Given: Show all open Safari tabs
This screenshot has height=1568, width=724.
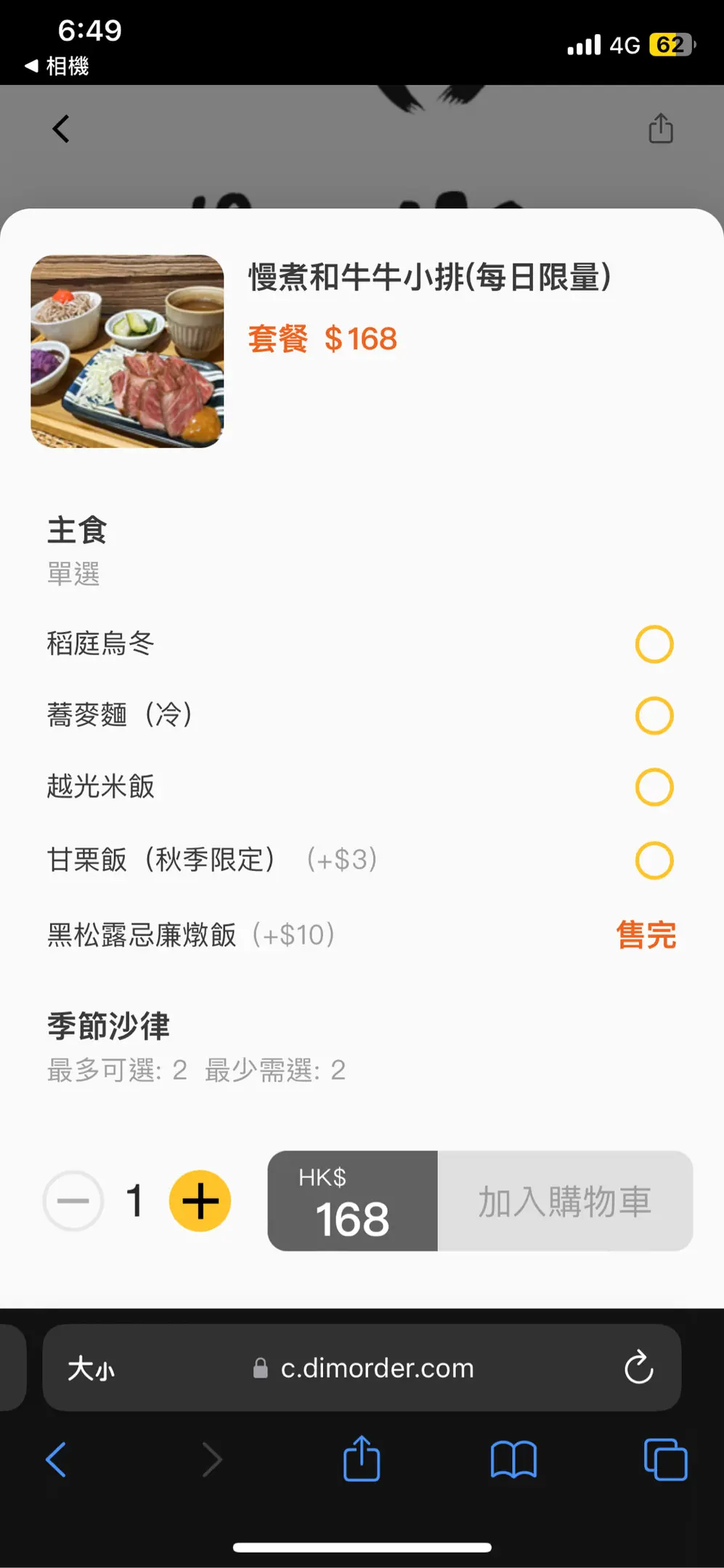Looking at the screenshot, I should coord(665,1459).
